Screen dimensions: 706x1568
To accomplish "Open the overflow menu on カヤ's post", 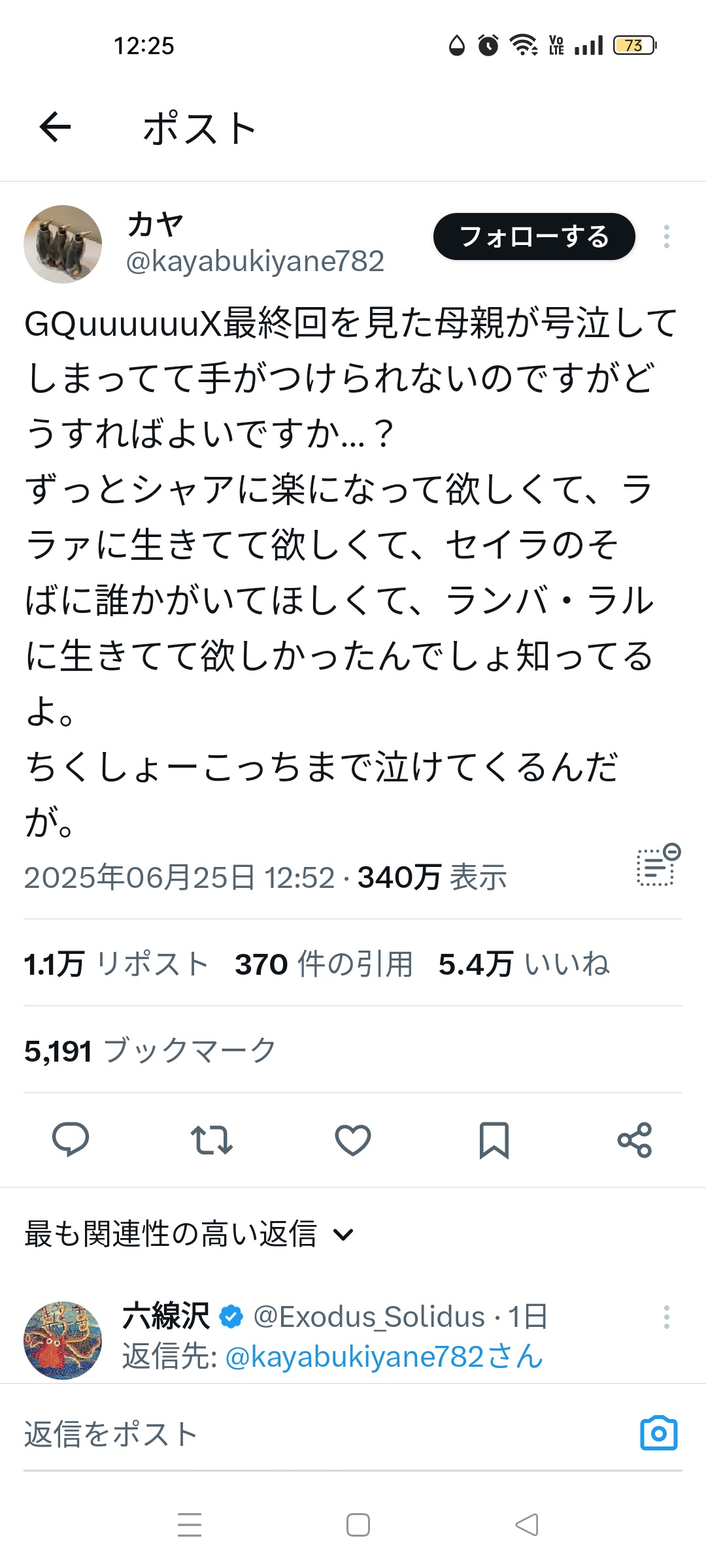I will pos(666,237).
